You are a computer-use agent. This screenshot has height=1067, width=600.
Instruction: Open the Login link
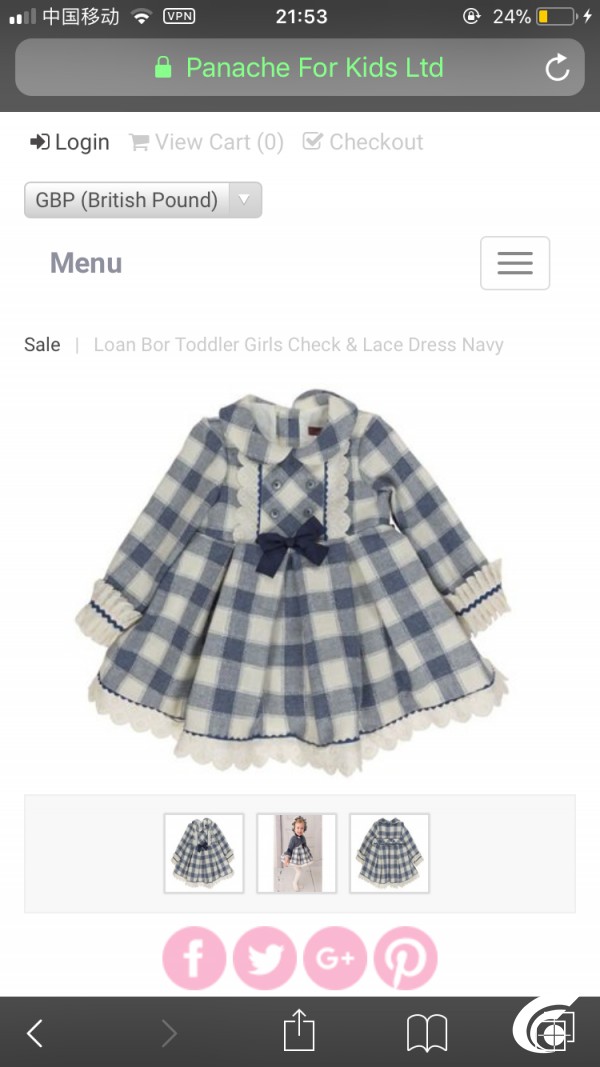(69, 142)
